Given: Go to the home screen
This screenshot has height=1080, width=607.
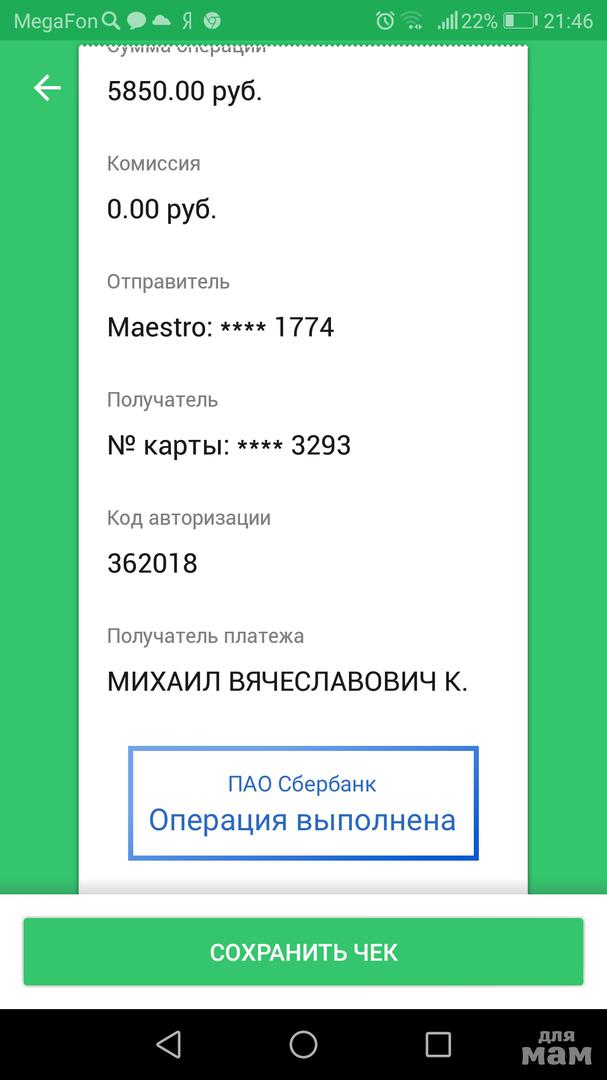Looking at the screenshot, I should (303, 1045).
